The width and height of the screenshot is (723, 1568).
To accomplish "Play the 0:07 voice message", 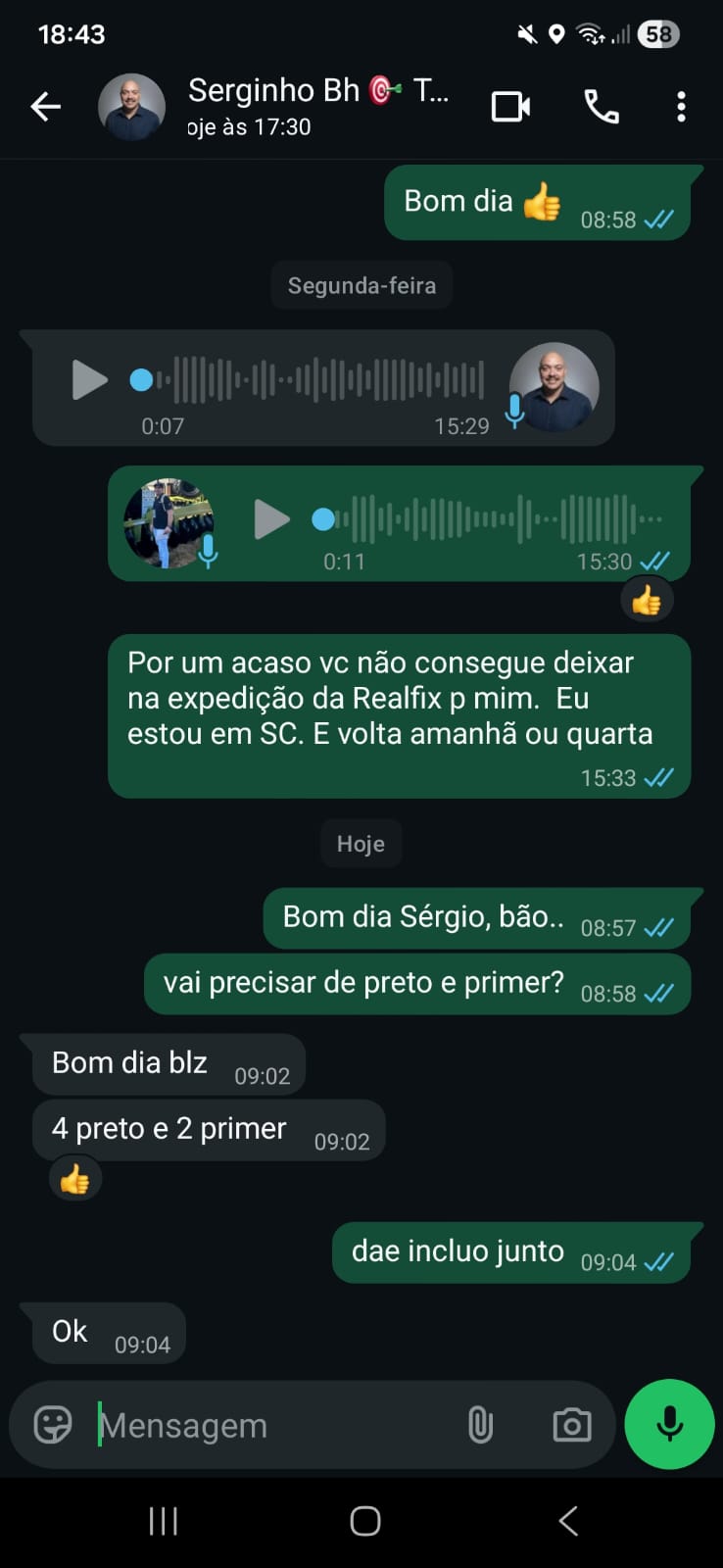I will click(x=89, y=380).
